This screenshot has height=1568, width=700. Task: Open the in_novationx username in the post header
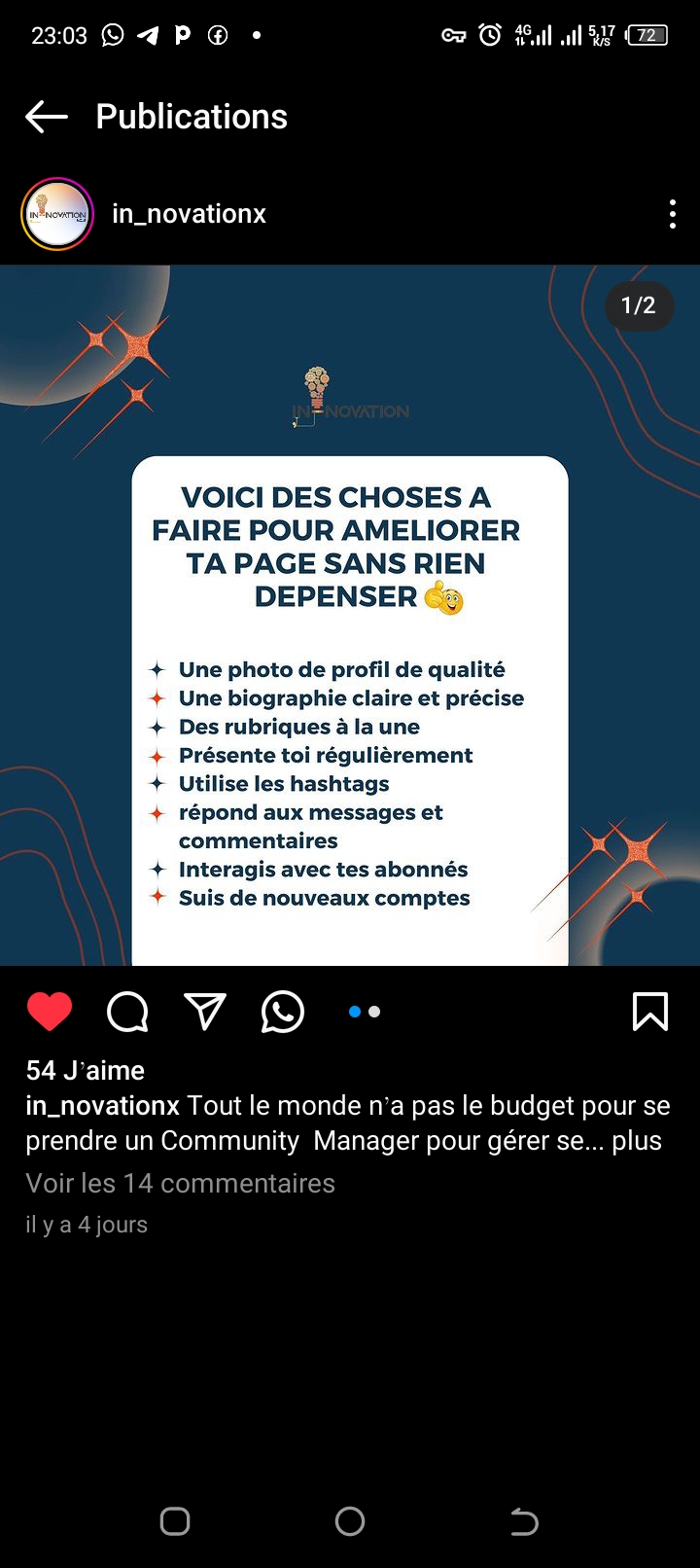click(x=189, y=214)
